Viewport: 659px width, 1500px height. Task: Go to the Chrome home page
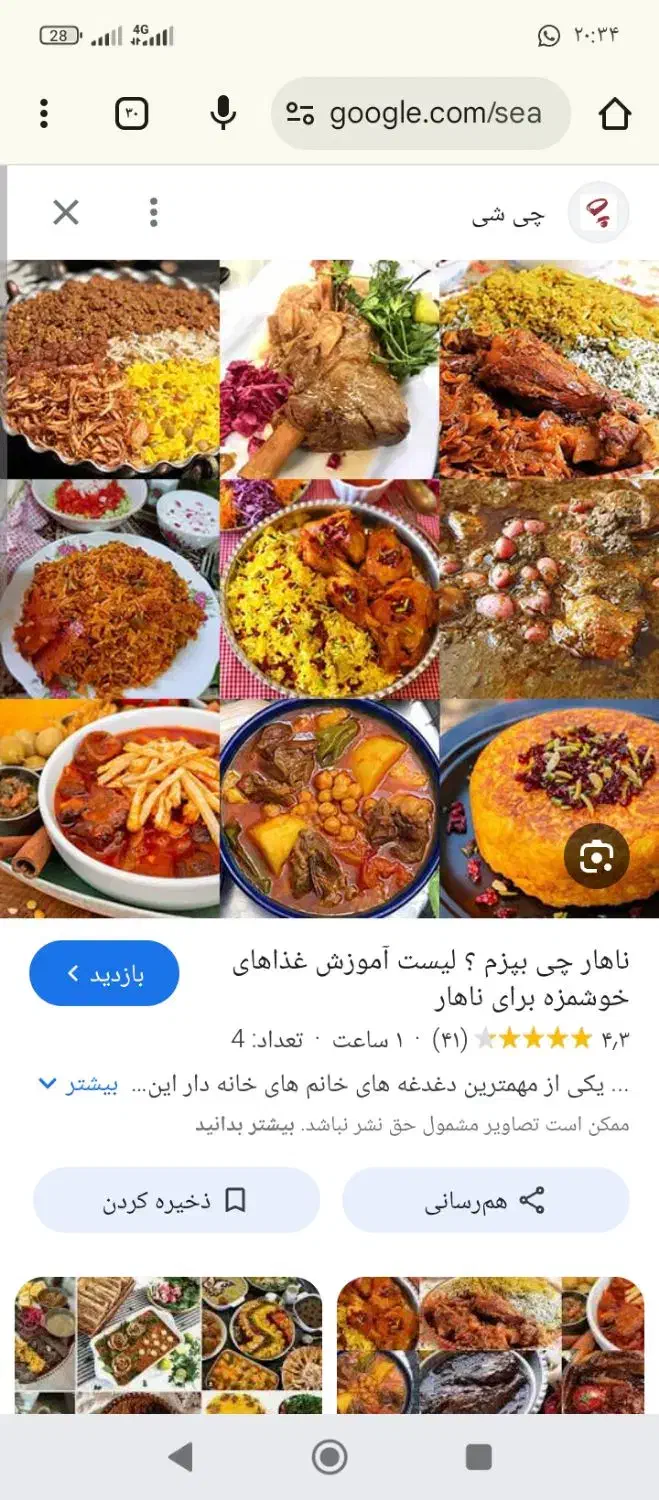pyautogui.click(x=615, y=114)
